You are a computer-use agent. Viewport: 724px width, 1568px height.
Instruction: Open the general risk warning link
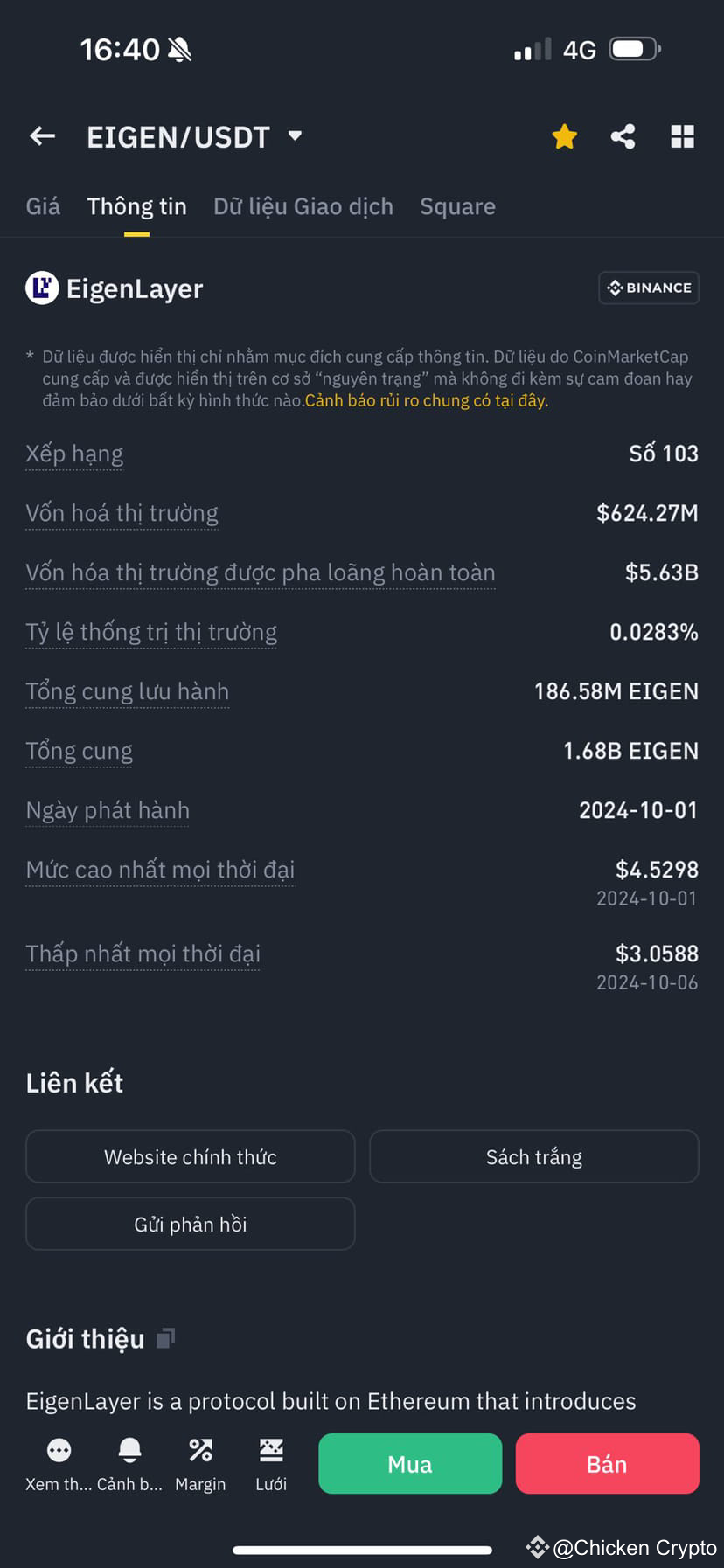point(424,400)
